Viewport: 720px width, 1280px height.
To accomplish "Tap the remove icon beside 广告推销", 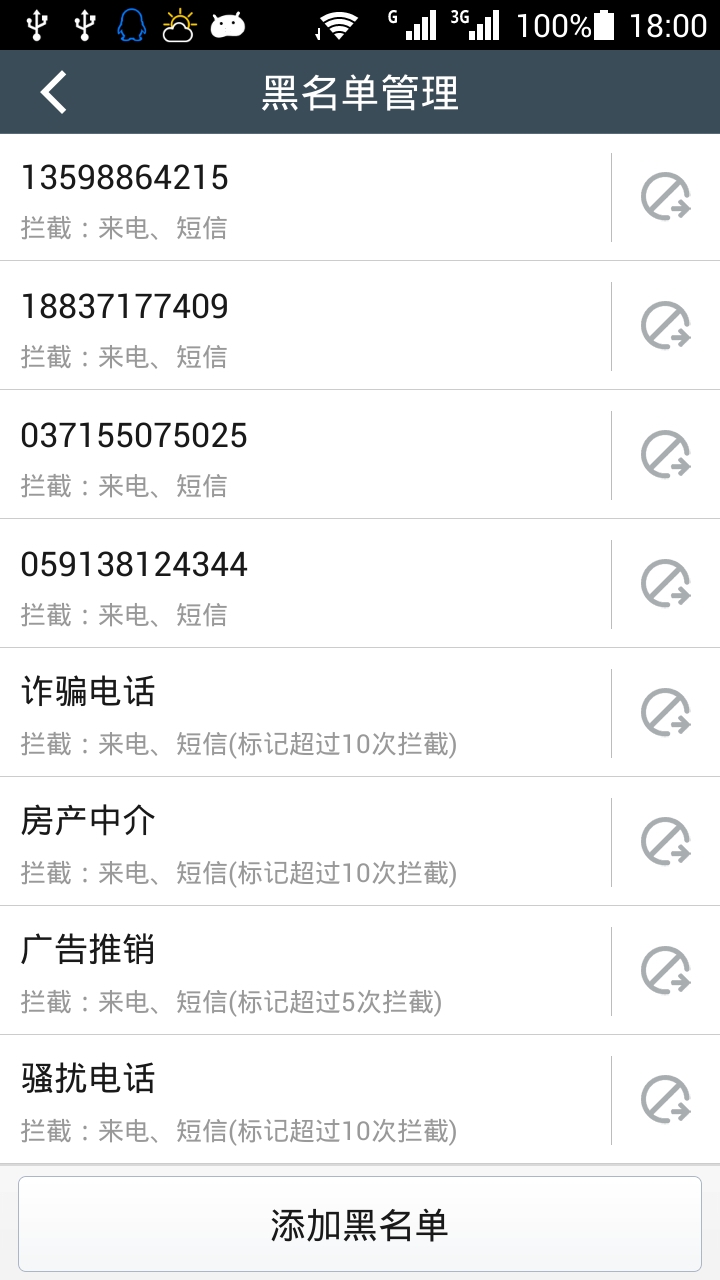I will point(666,971).
